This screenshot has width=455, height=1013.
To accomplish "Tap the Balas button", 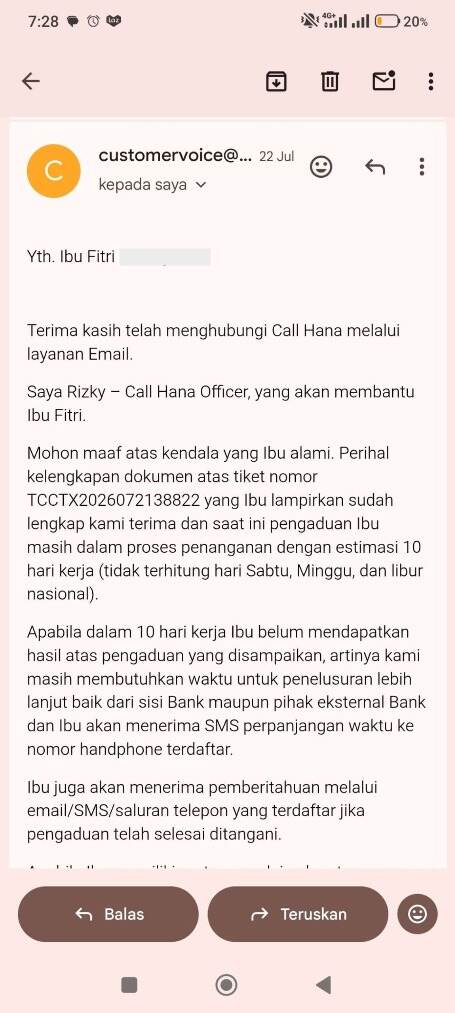I will coord(108,914).
